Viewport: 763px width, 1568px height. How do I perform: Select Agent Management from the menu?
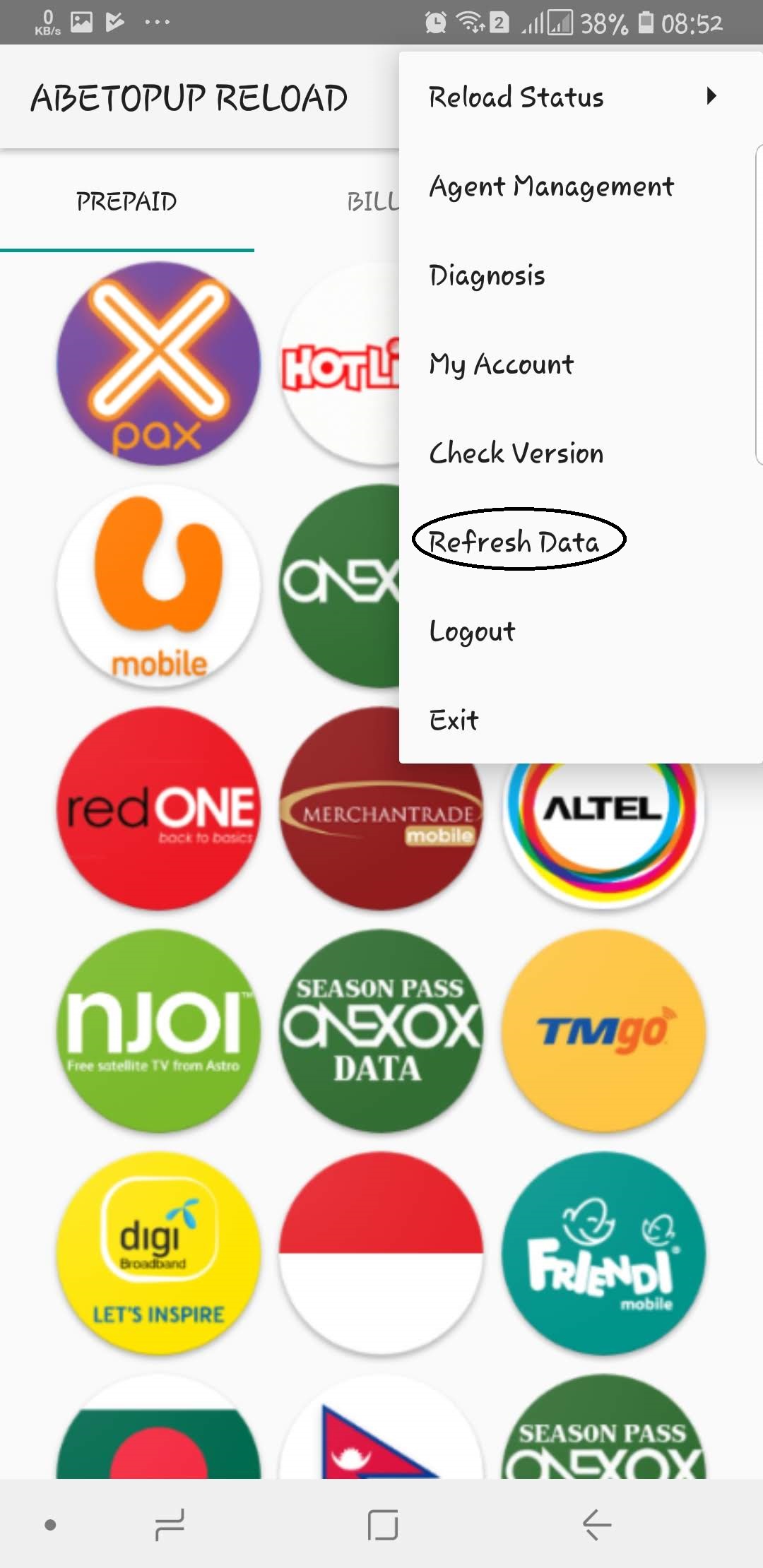click(551, 186)
